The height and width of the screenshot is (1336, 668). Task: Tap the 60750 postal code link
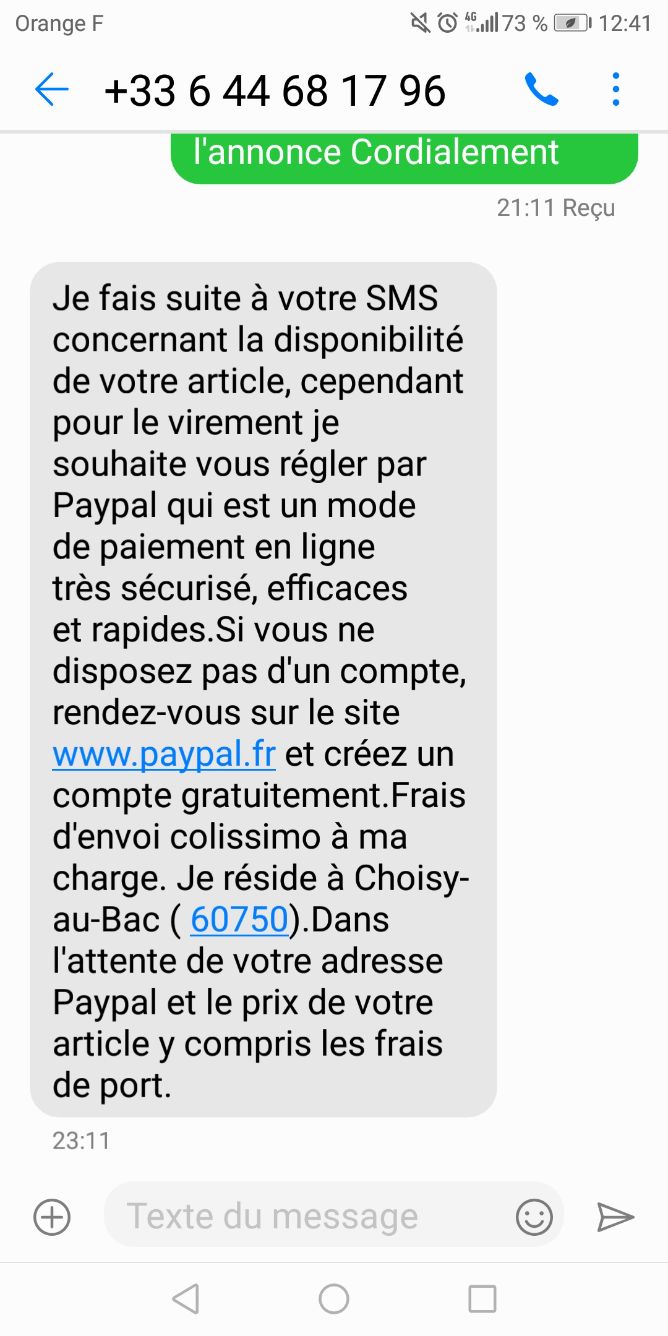239,919
